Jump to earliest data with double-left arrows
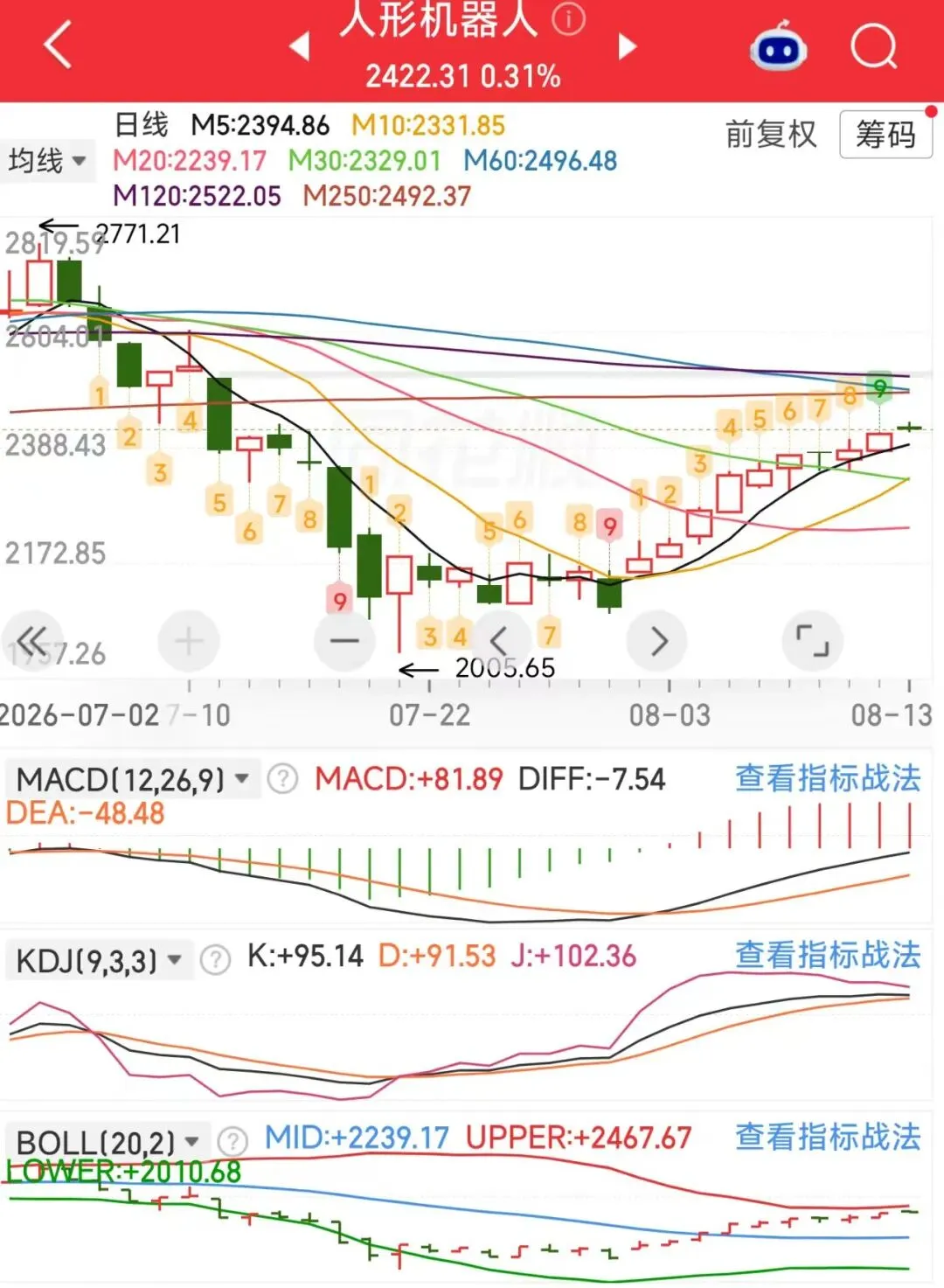Screen dimensions: 944x1288 [x=32, y=641]
